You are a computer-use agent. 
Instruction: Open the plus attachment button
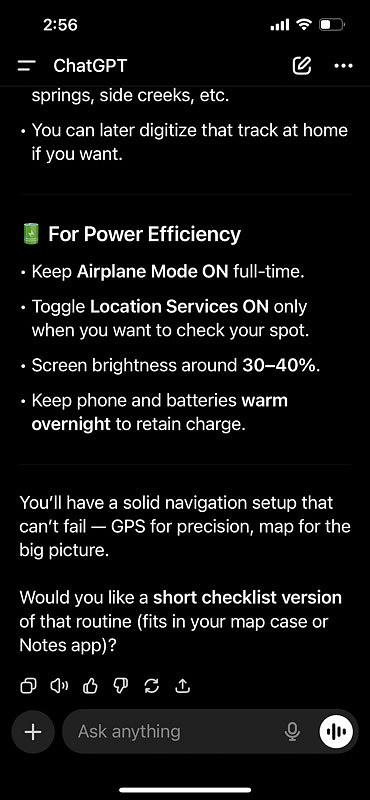(33, 732)
